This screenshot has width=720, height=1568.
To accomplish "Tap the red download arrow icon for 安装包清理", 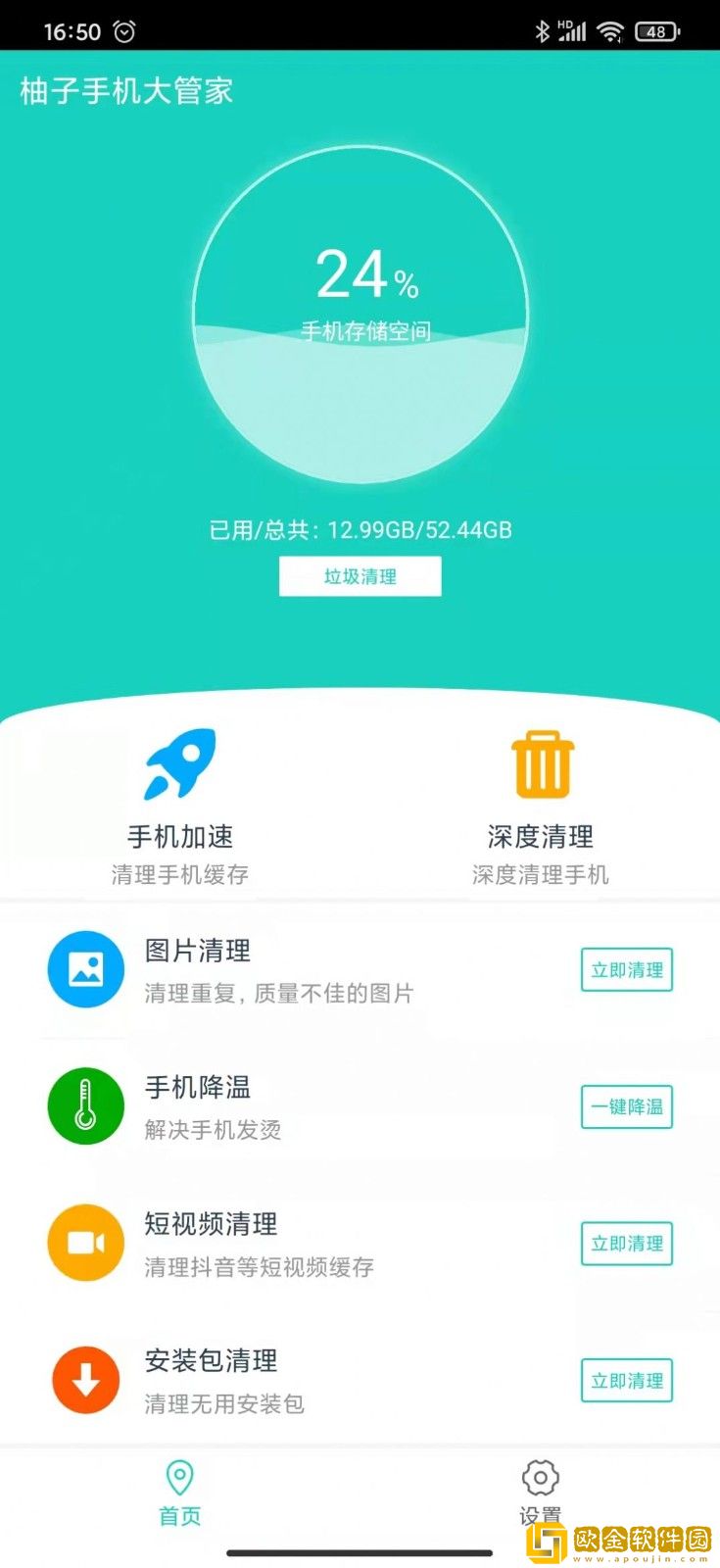I will click(85, 1380).
